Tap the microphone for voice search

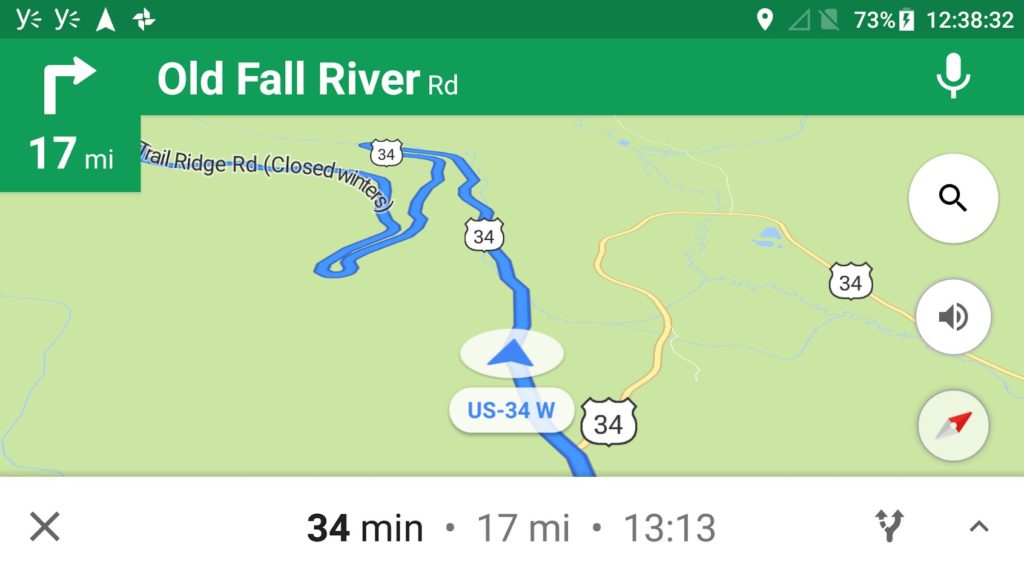[953, 77]
